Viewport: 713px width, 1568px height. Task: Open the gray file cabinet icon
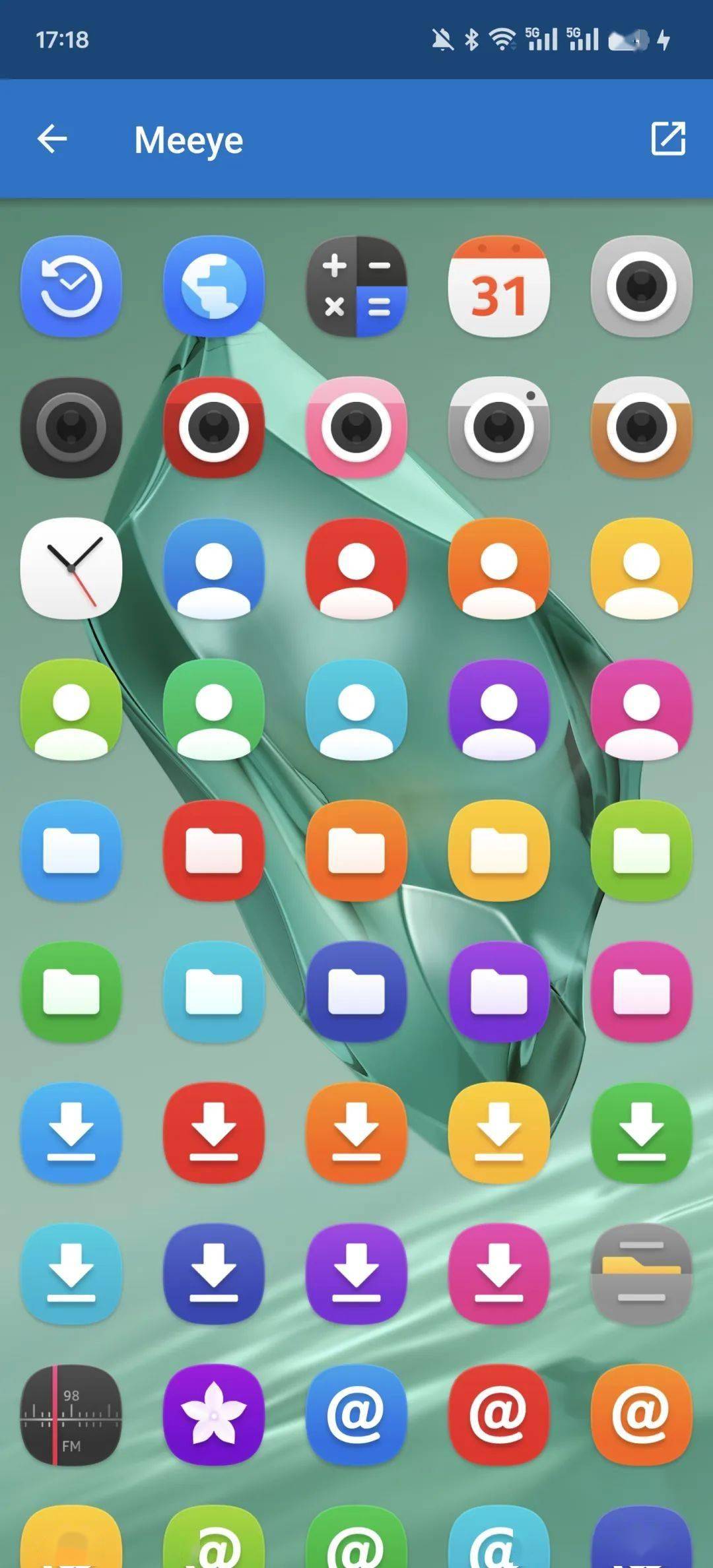(x=641, y=1274)
